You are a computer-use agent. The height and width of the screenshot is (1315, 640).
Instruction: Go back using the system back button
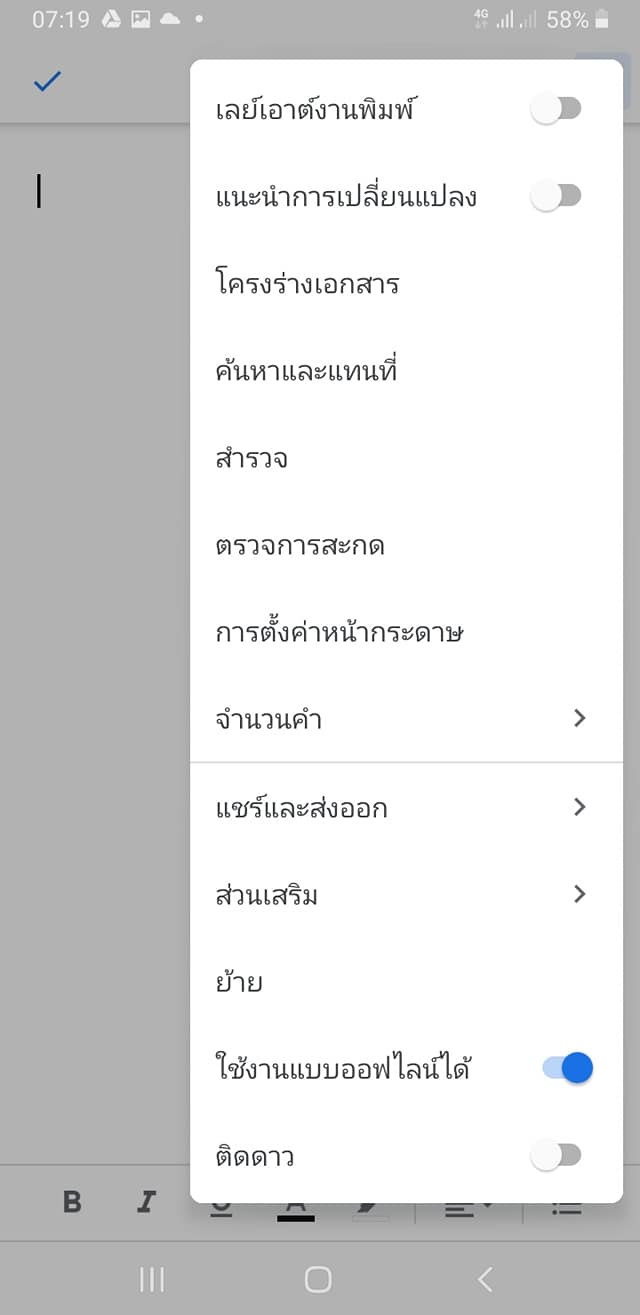point(486,1279)
